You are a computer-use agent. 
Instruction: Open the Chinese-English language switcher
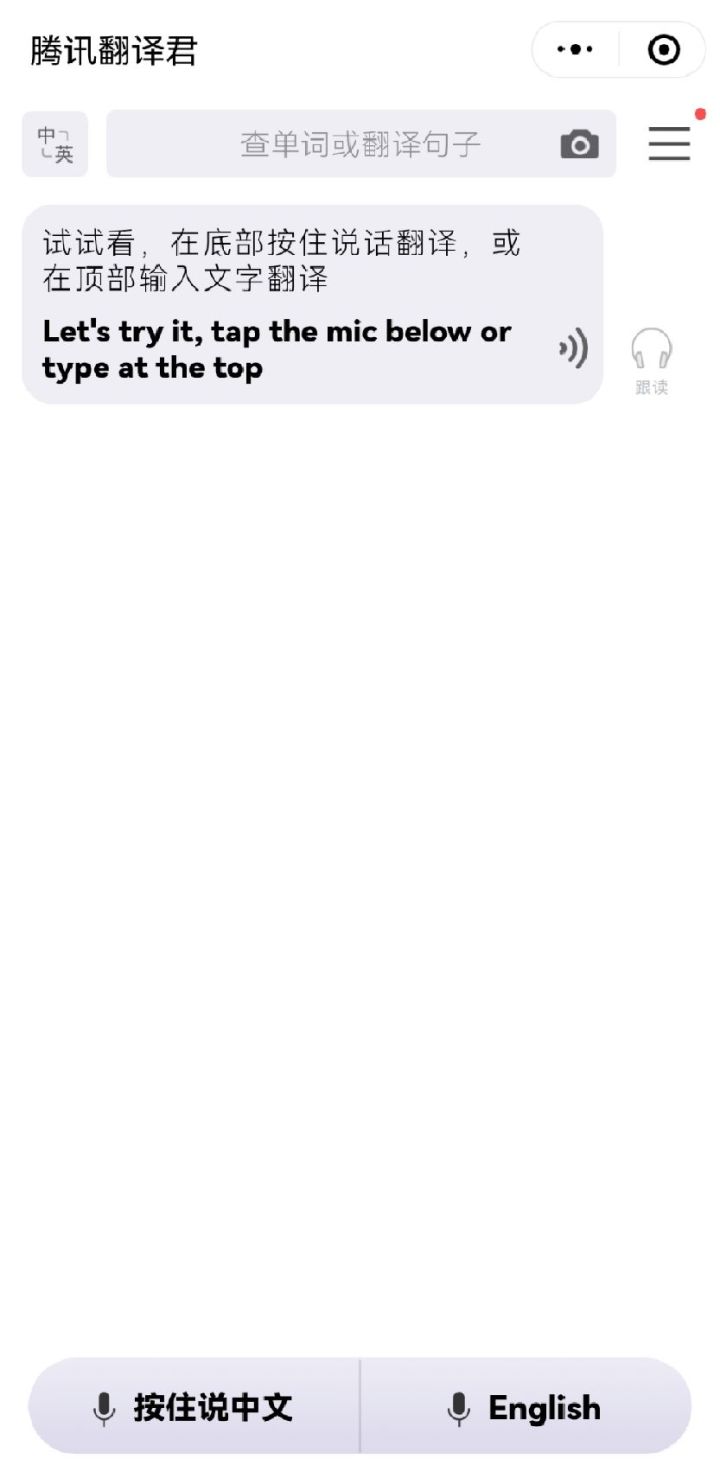coord(55,144)
